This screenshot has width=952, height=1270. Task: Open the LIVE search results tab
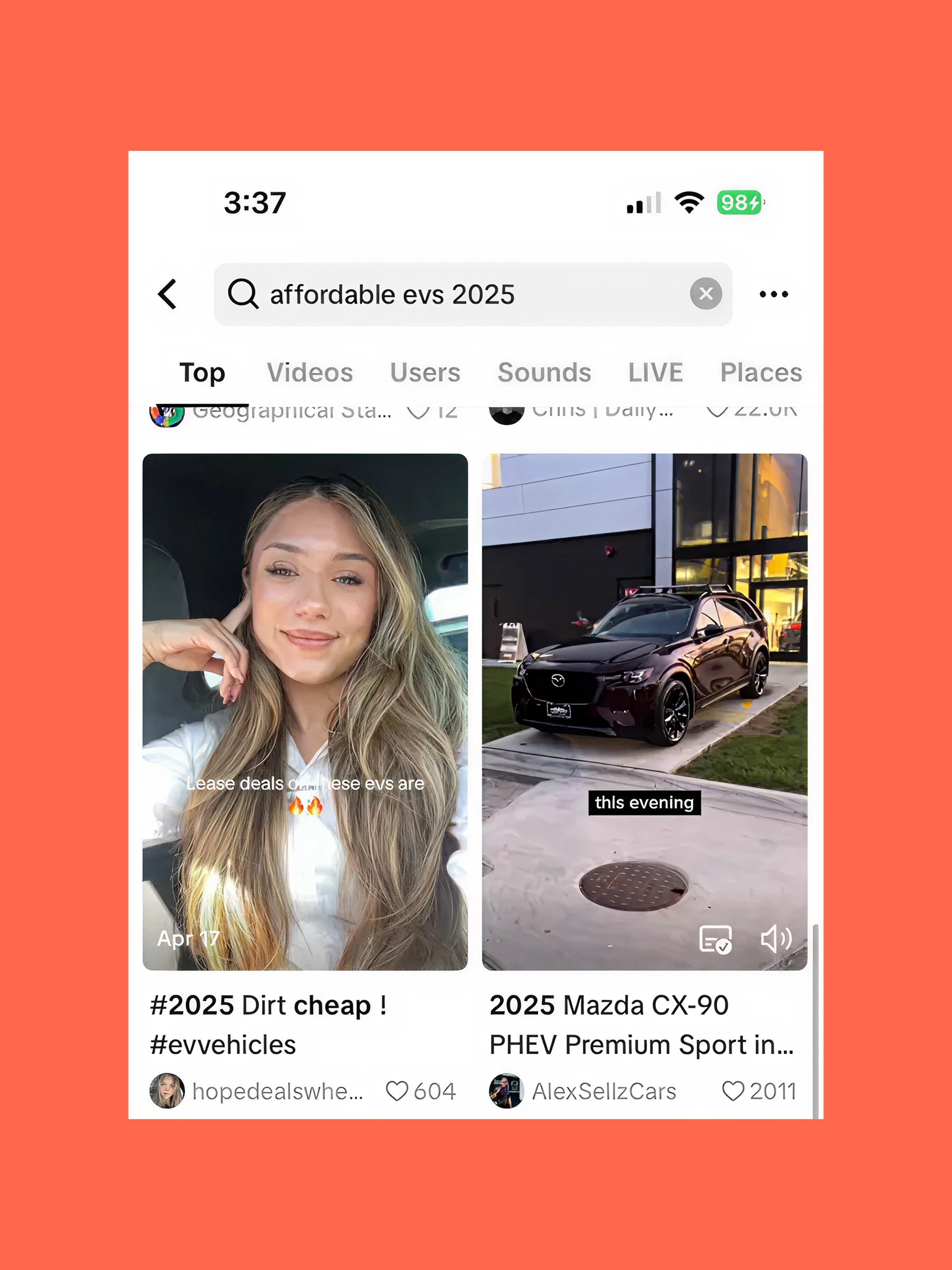point(655,372)
